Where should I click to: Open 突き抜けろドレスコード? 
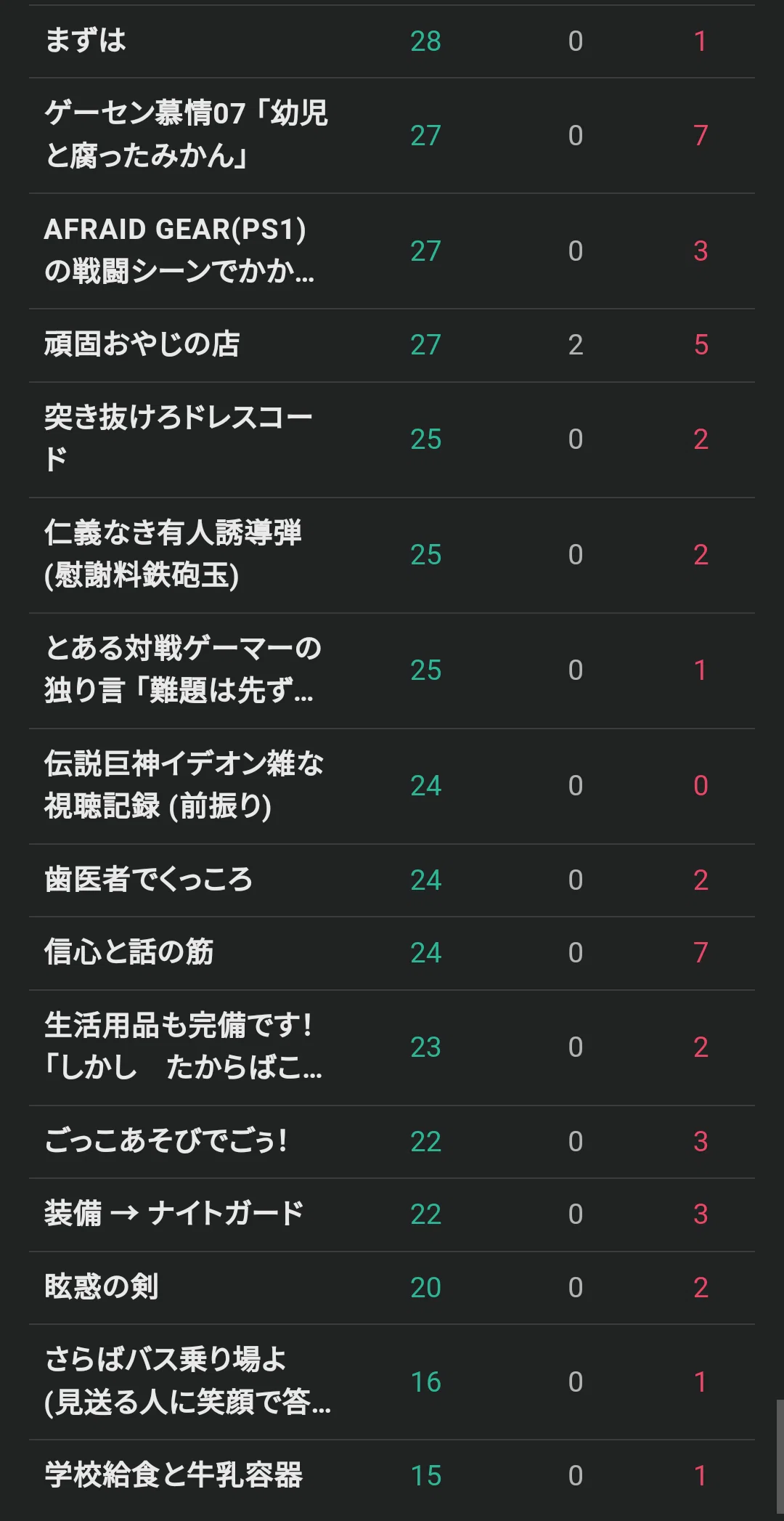click(x=392, y=440)
